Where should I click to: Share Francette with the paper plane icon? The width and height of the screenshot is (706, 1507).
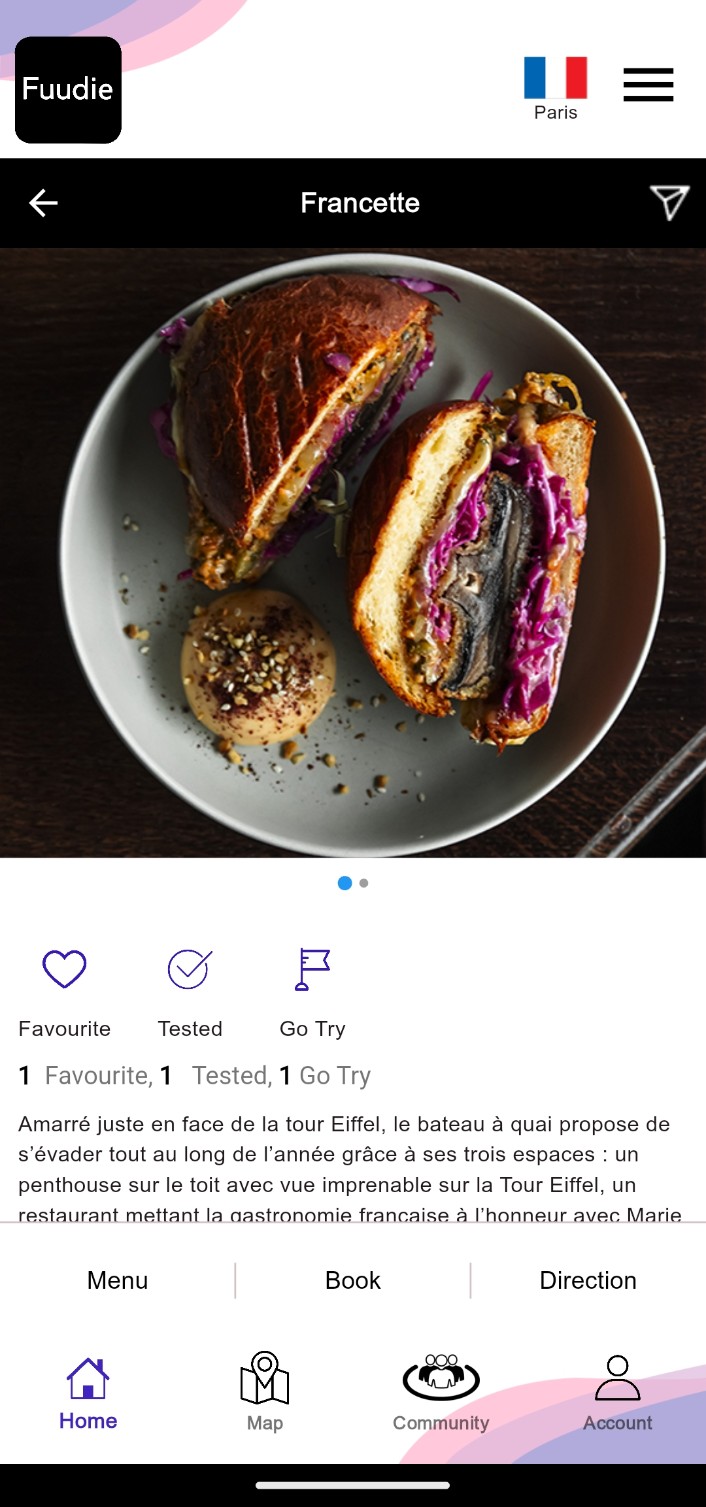(x=669, y=202)
